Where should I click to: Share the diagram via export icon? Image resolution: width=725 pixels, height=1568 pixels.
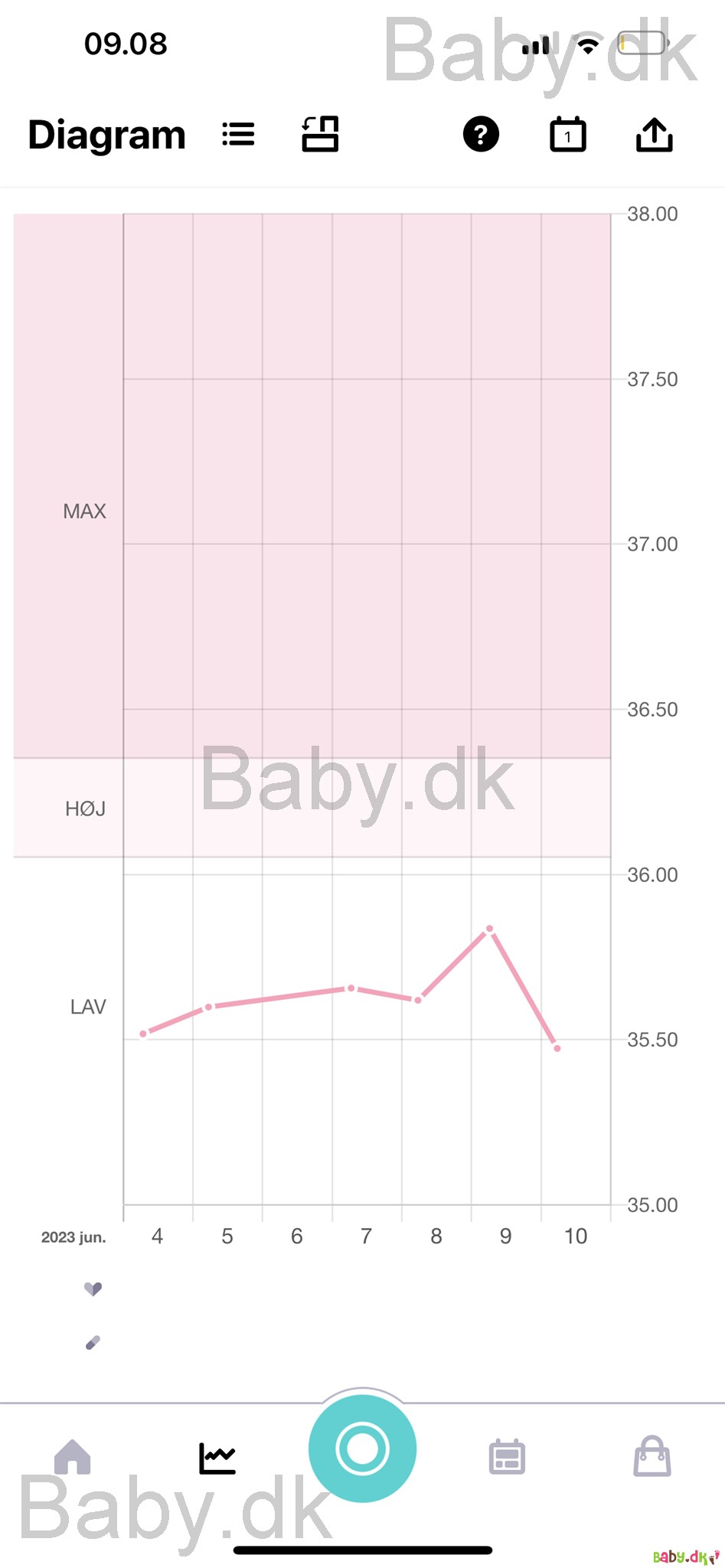[655, 135]
